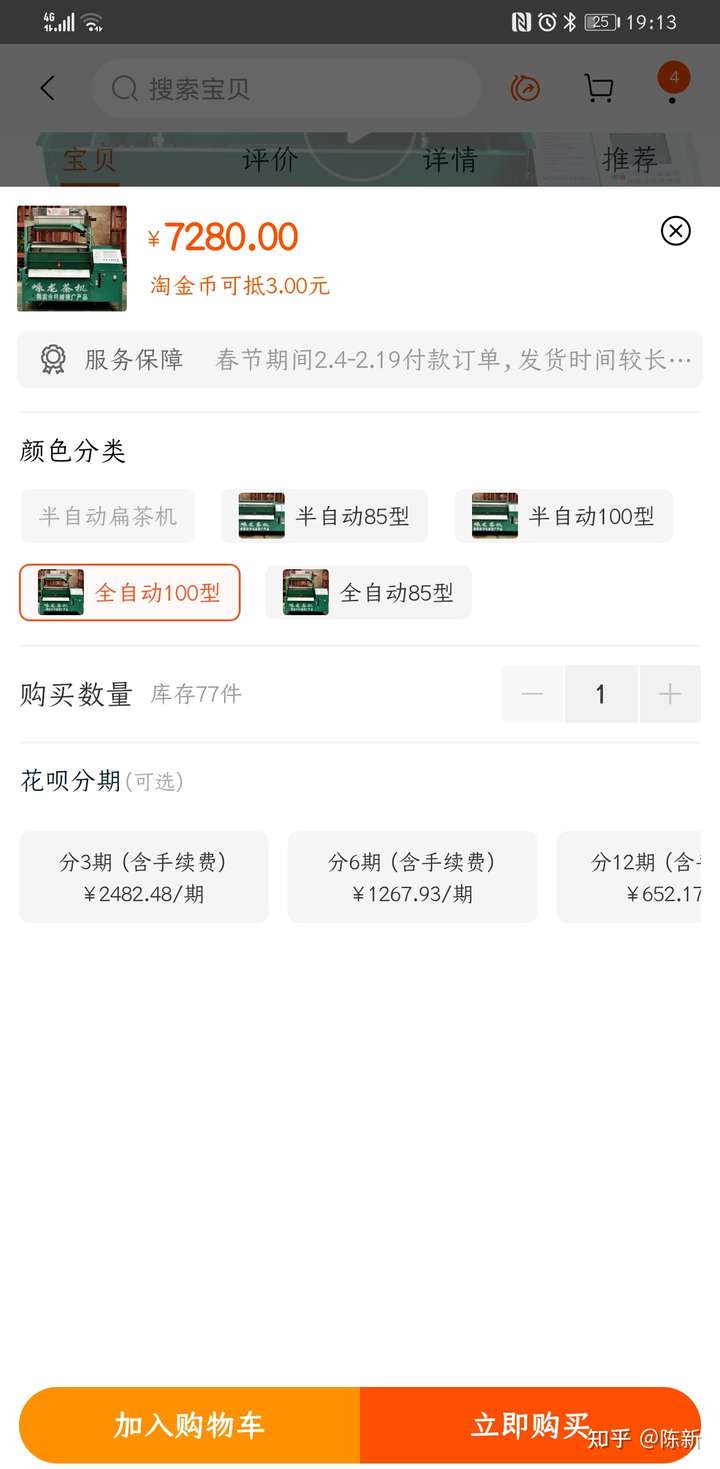Open the 服务保障 service guarantee row
Image resolution: width=720 pixels, height=1469 pixels.
360,360
